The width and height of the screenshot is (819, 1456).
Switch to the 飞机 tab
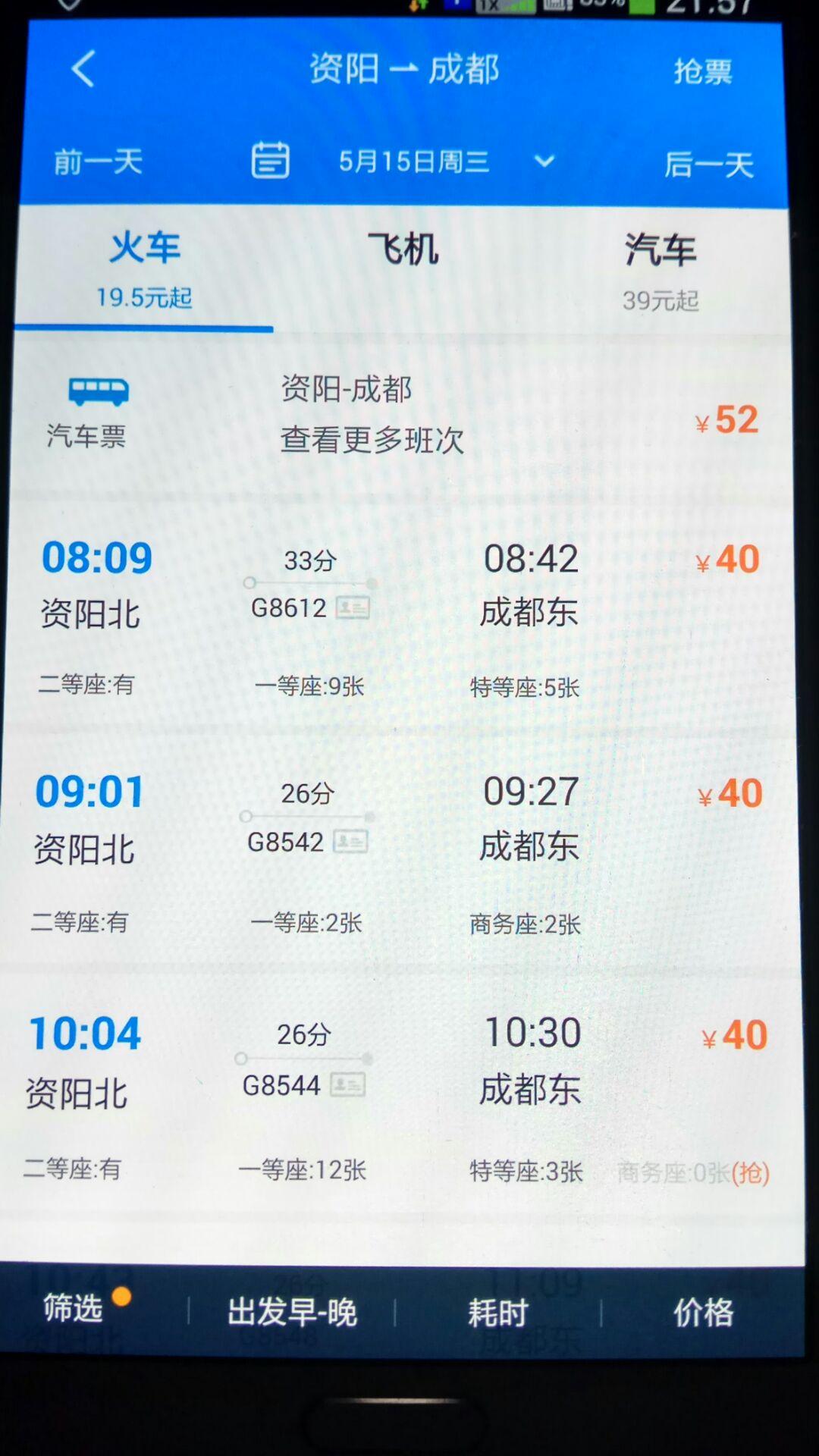[403, 250]
